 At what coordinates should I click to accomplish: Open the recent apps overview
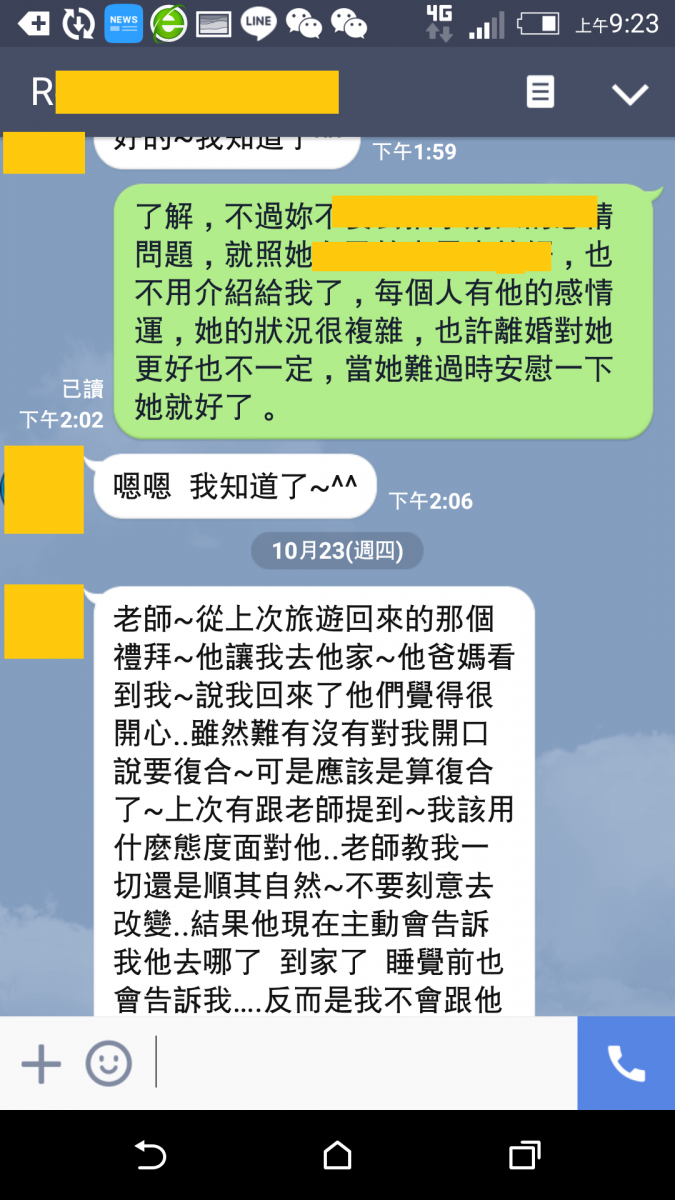tap(524, 1156)
